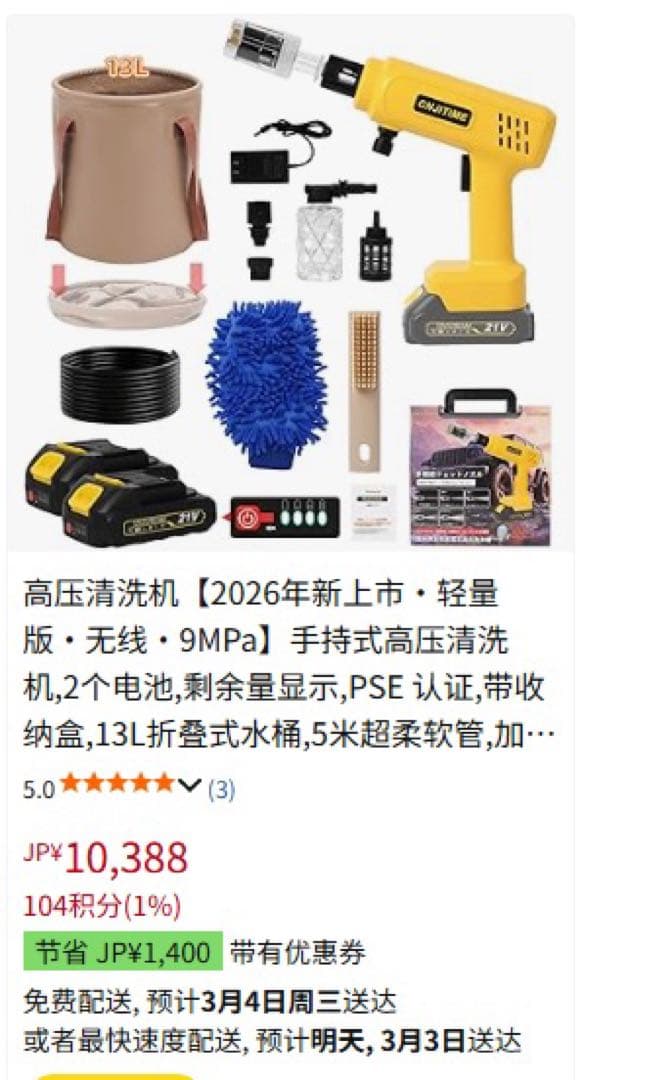Open the (3) reviews link
The width and height of the screenshot is (660, 1080).
221,790
